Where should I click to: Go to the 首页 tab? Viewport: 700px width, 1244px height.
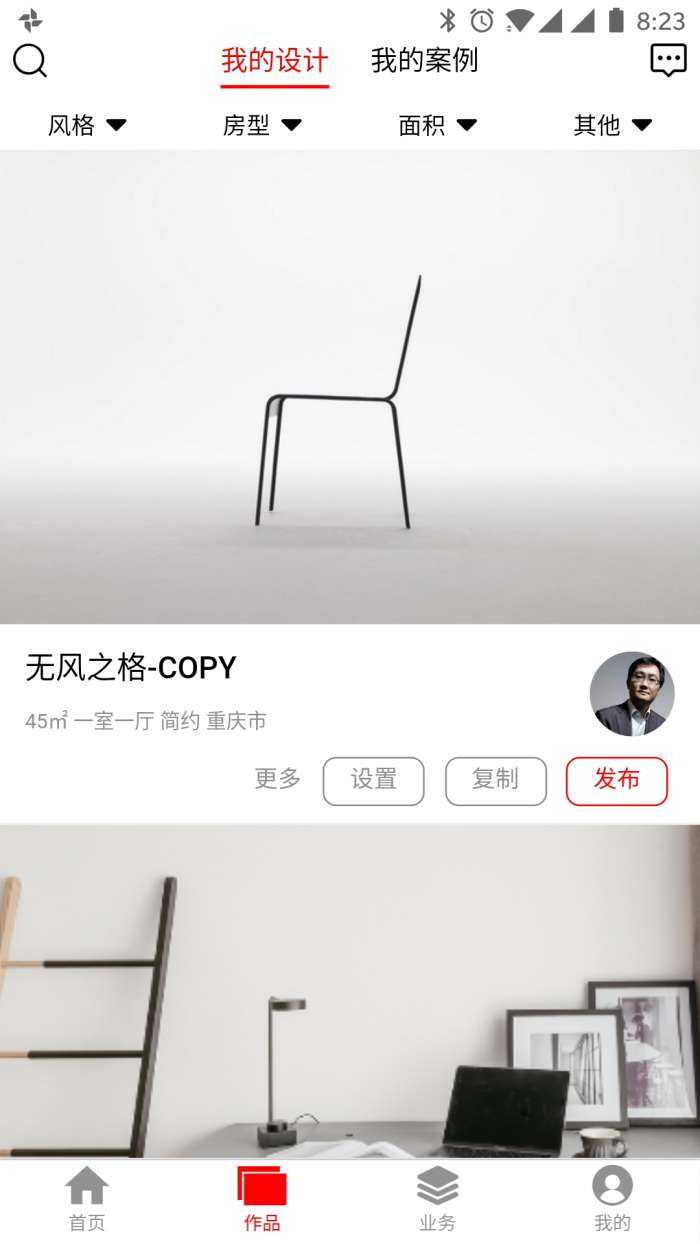tap(87, 1200)
